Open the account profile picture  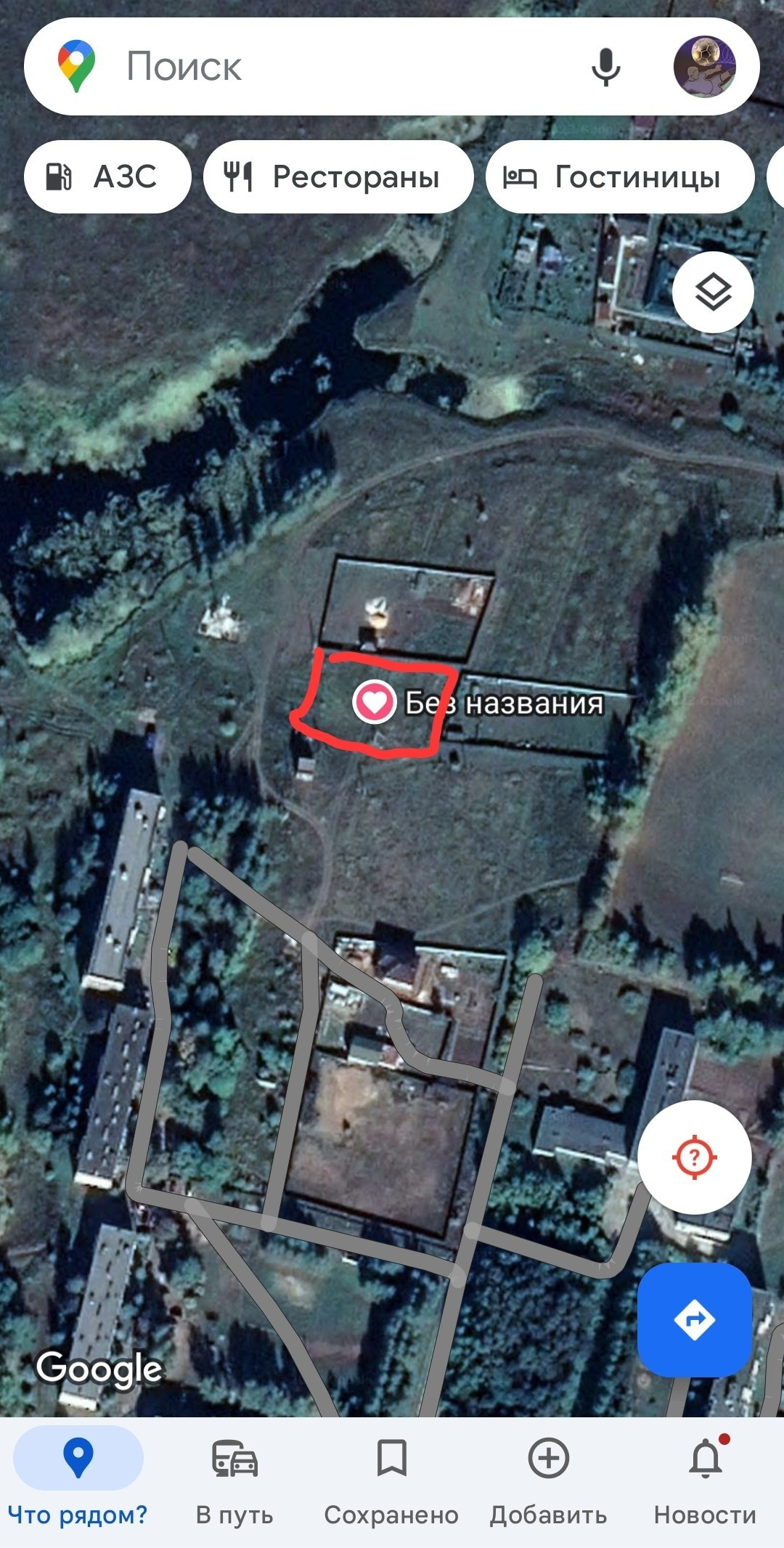pos(705,67)
